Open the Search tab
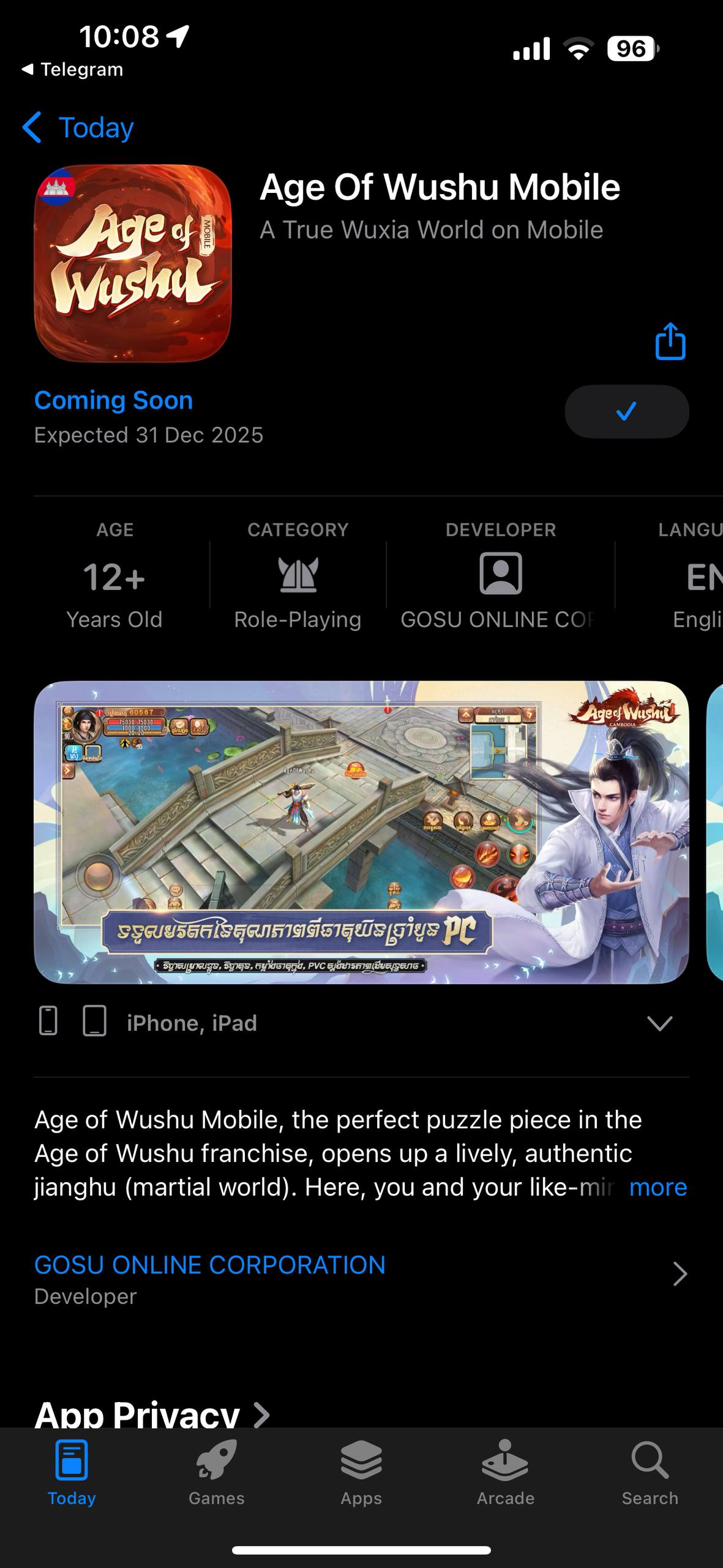Image resolution: width=723 pixels, height=1568 pixels. (x=650, y=1472)
